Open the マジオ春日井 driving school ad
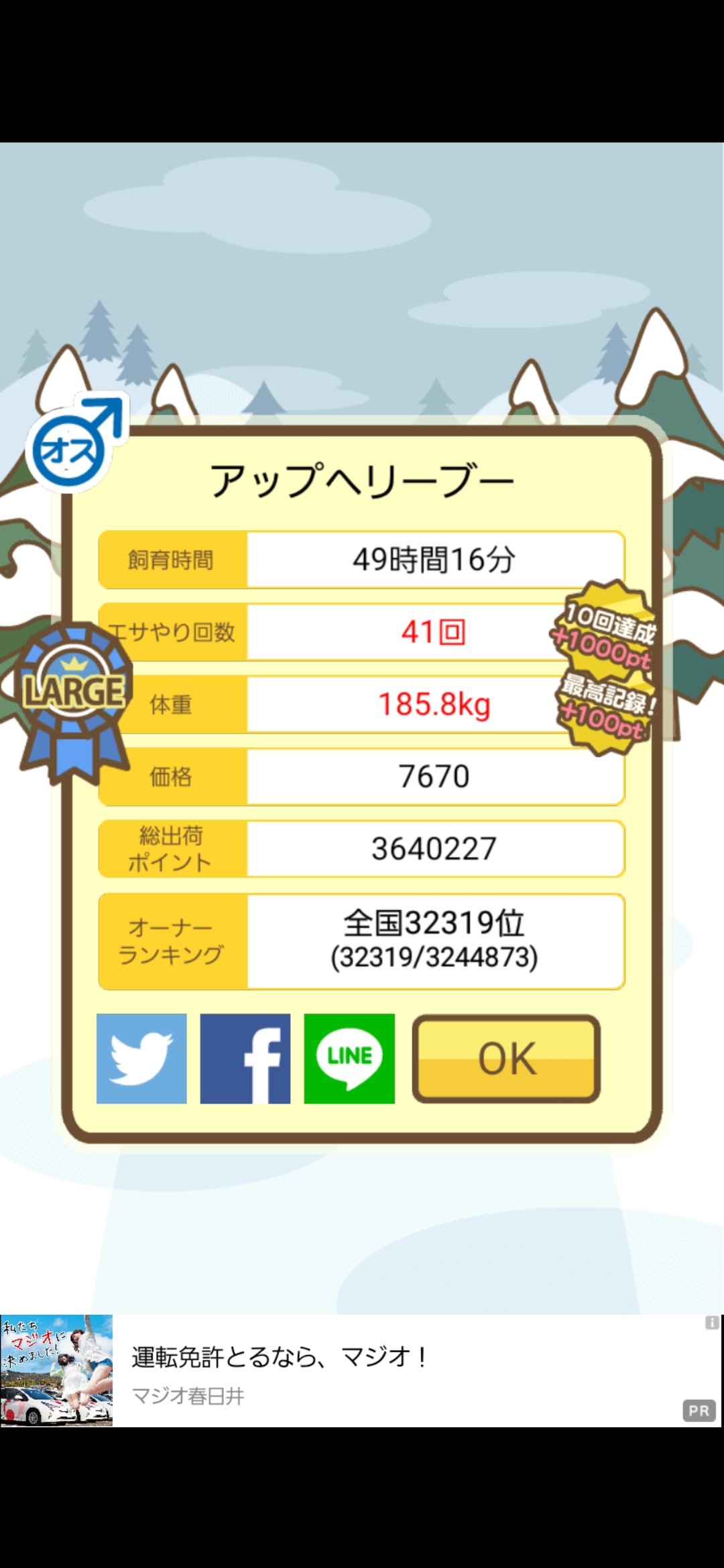 (x=362, y=1370)
